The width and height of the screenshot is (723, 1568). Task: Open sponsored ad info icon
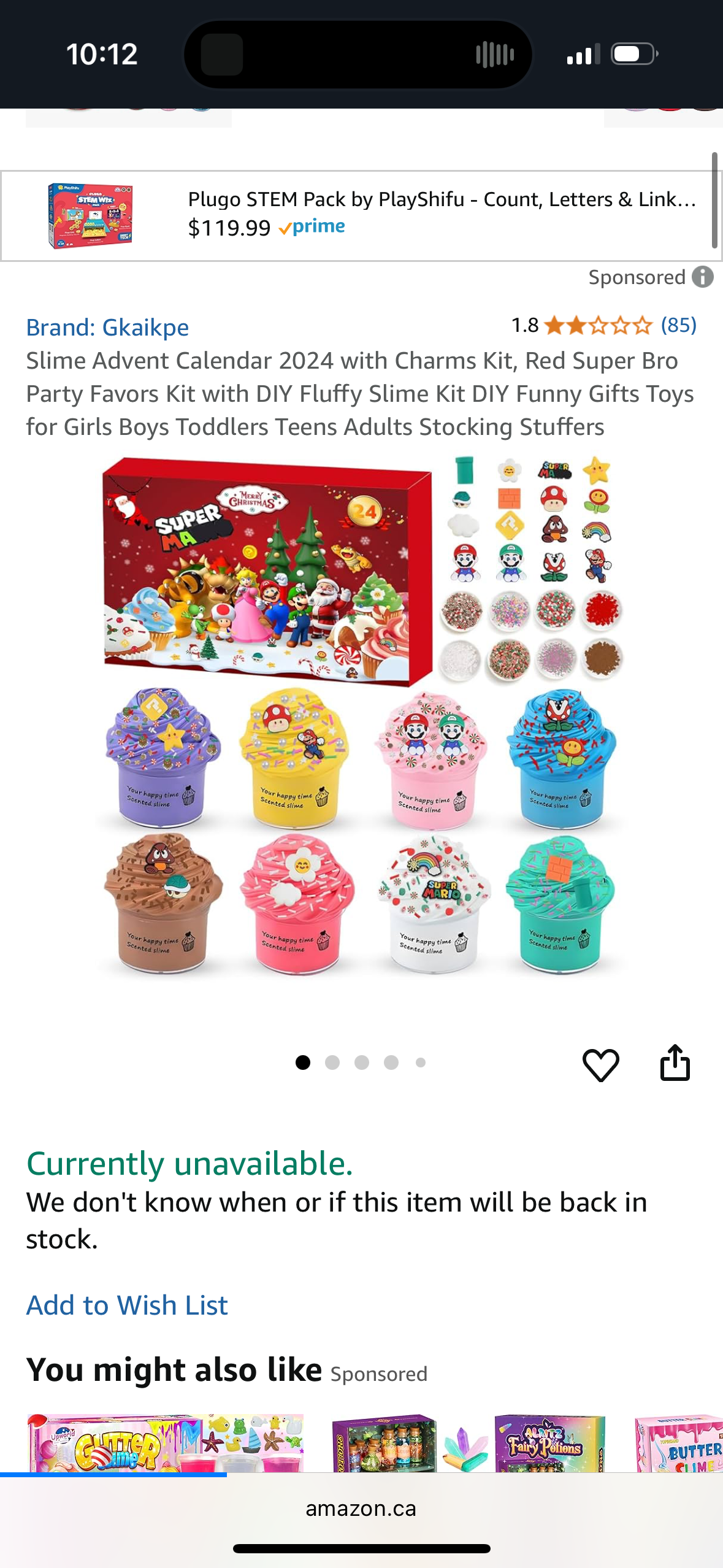(x=703, y=277)
